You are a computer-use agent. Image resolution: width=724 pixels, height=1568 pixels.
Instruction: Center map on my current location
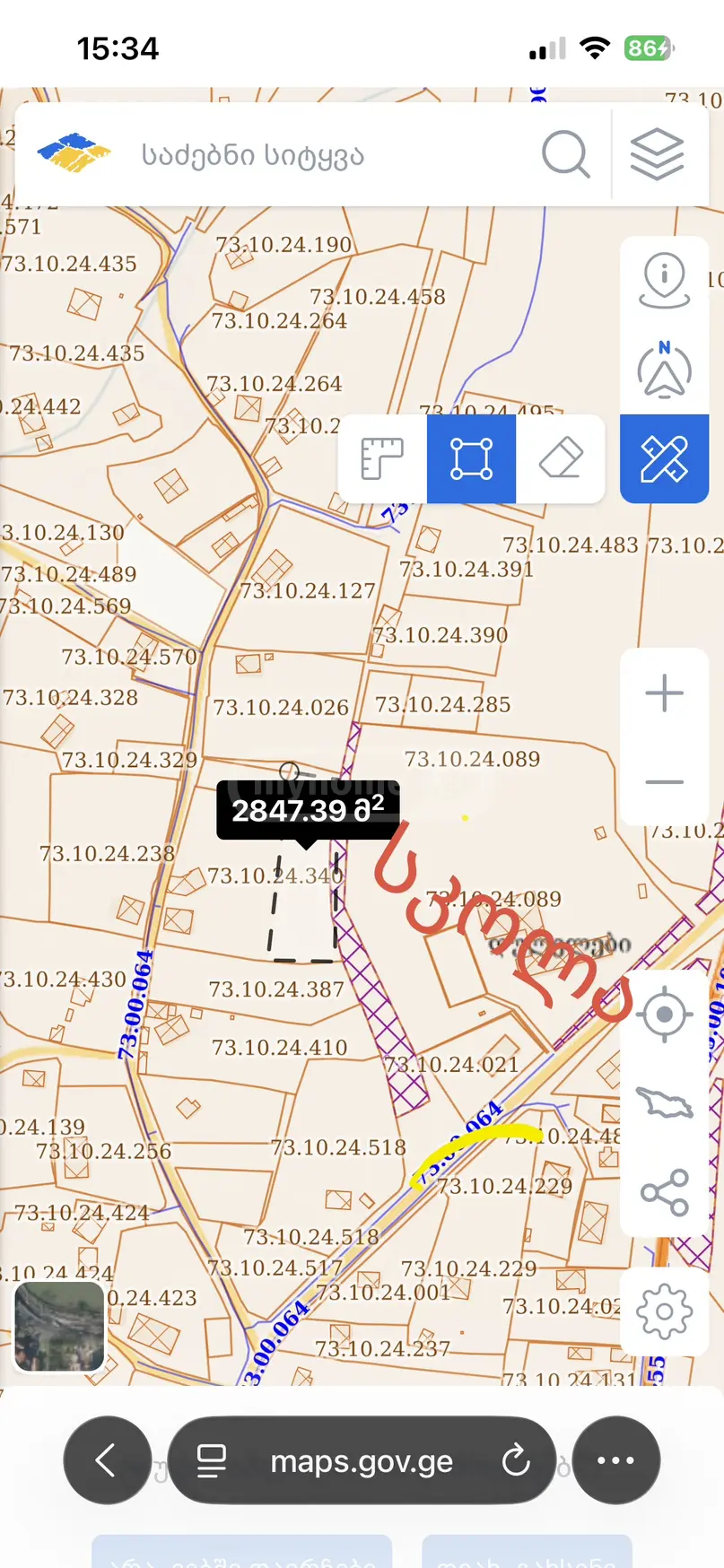[664, 1015]
